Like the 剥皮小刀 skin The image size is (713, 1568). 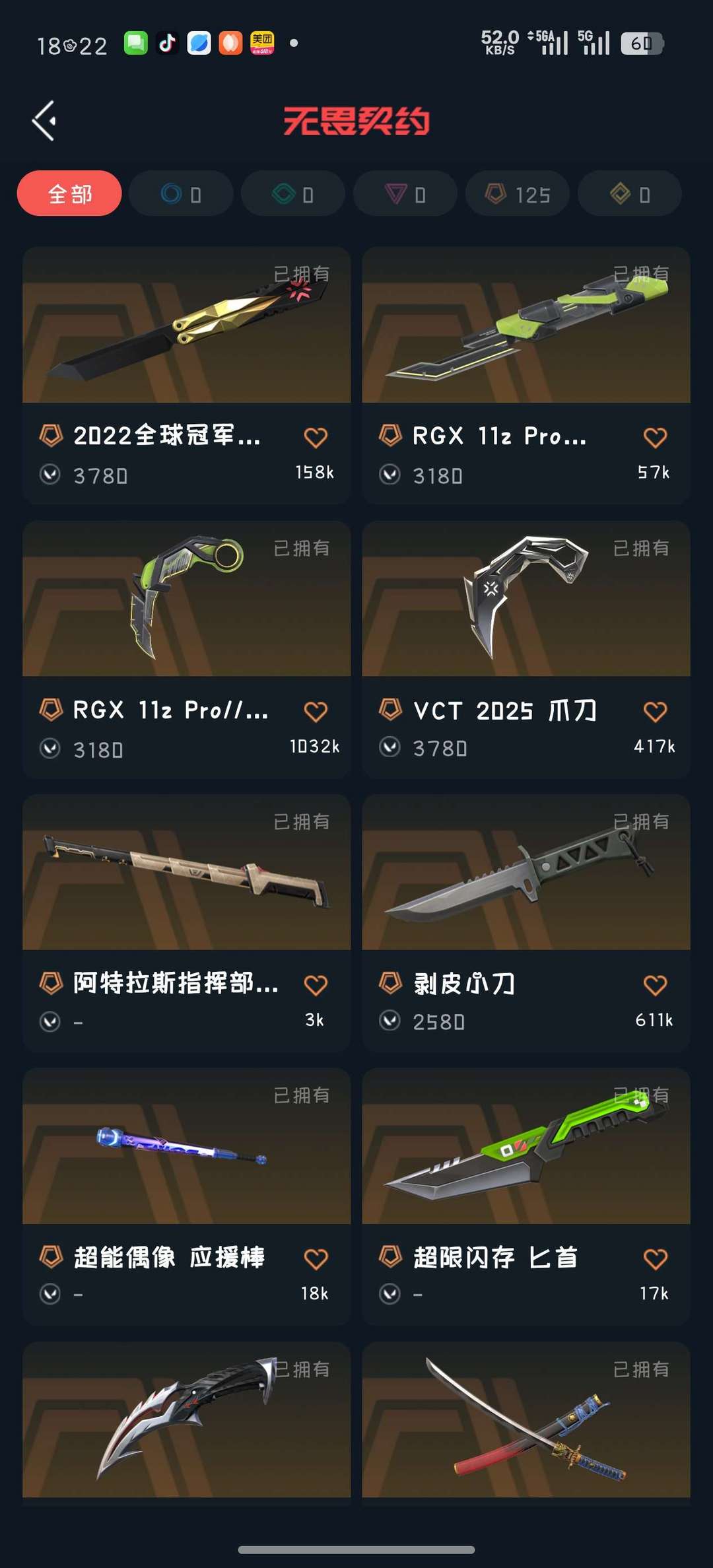[655, 985]
